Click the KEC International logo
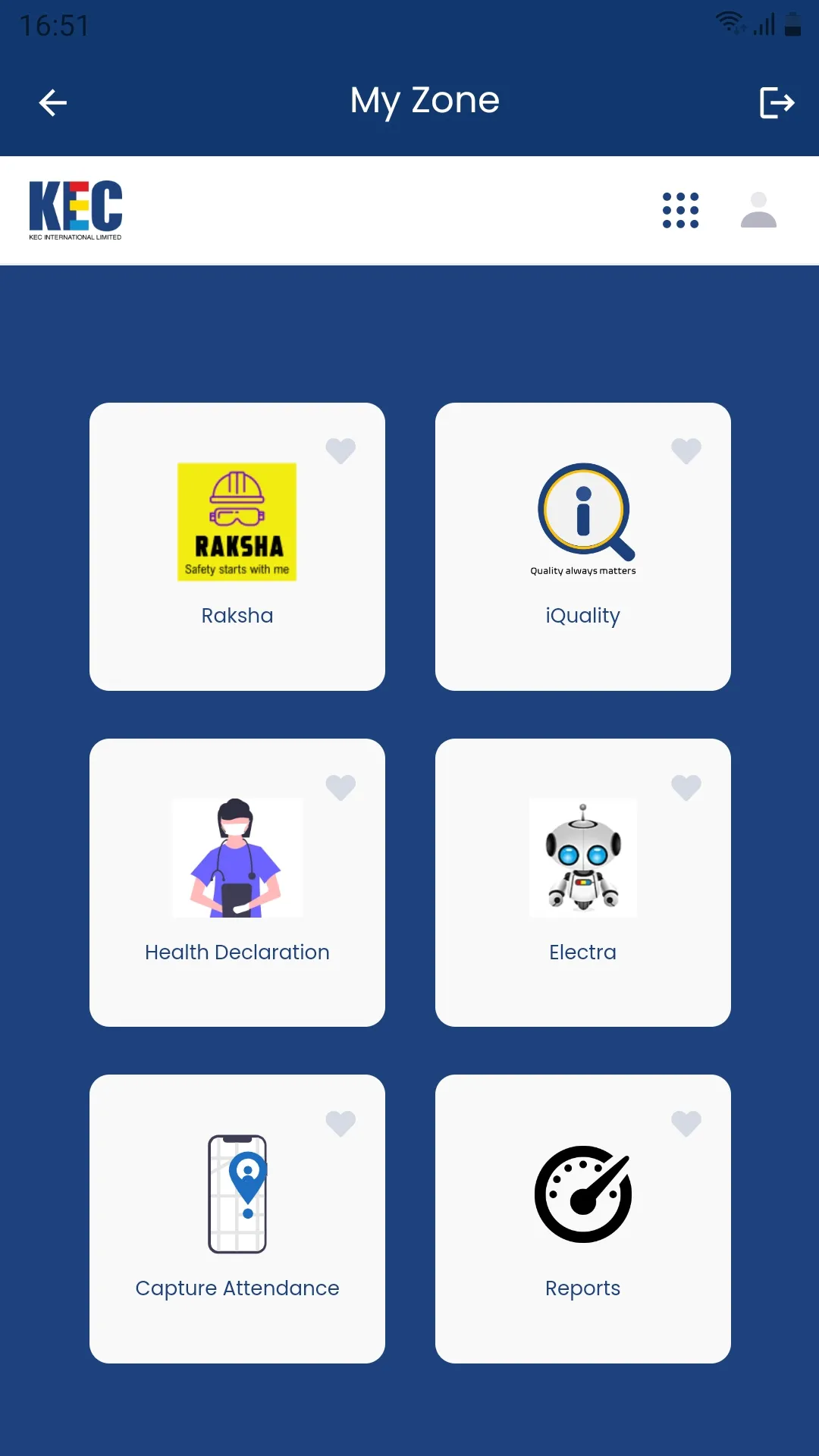 coord(76,210)
